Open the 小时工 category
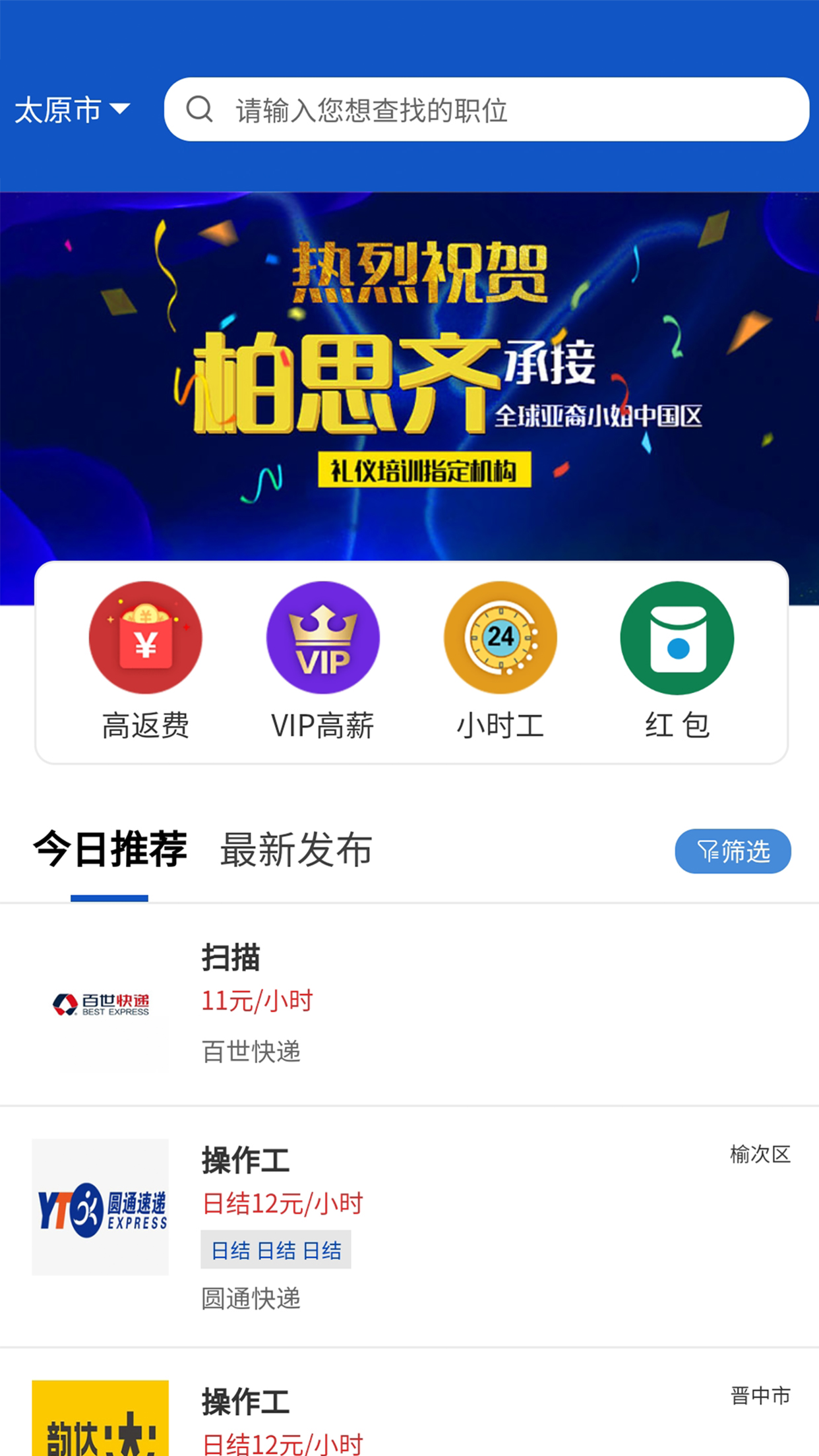This screenshot has width=819, height=1456. [x=500, y=661]
